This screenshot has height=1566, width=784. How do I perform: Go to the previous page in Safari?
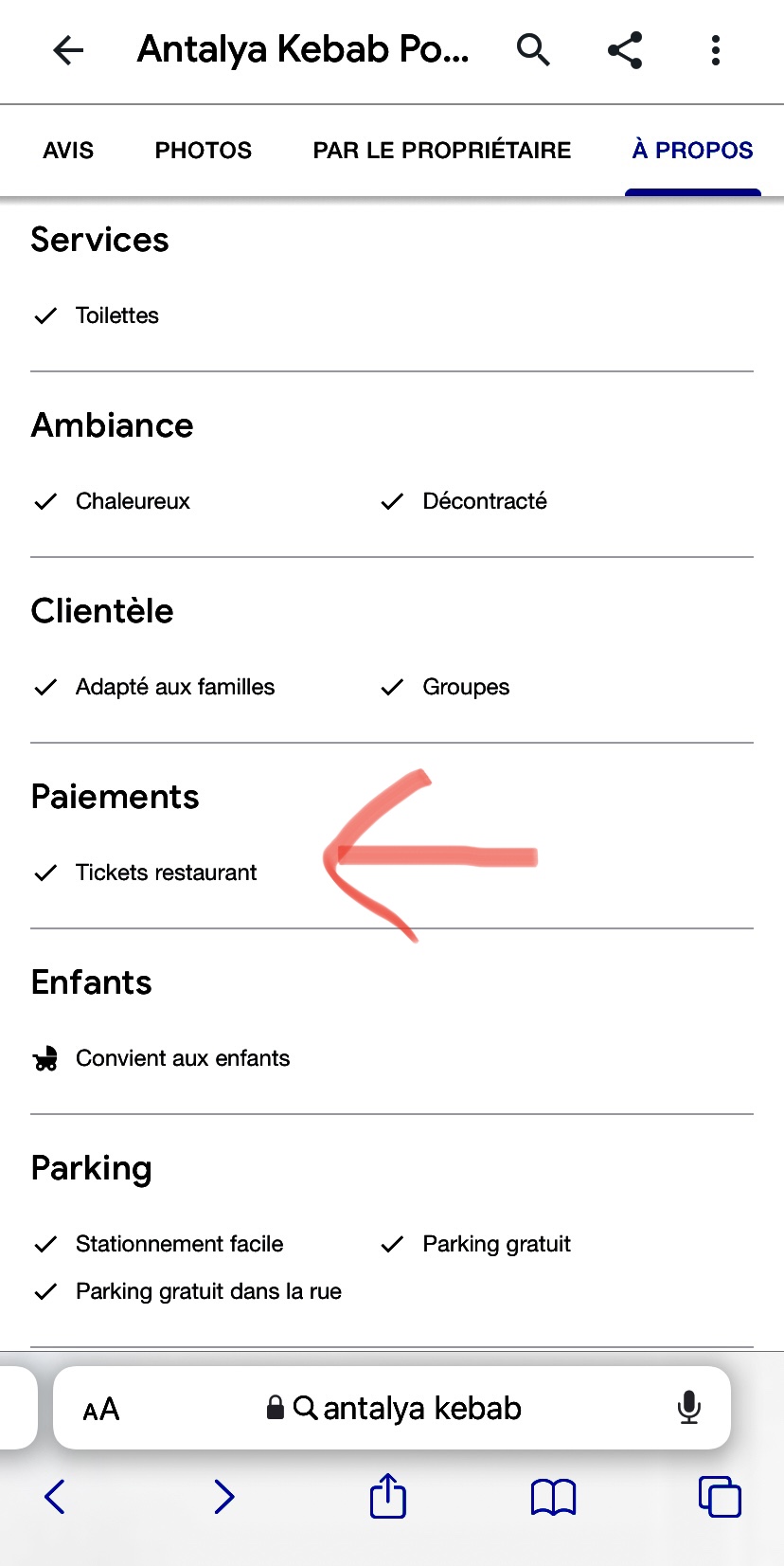pyautogui.click(x=55, y=1497)
